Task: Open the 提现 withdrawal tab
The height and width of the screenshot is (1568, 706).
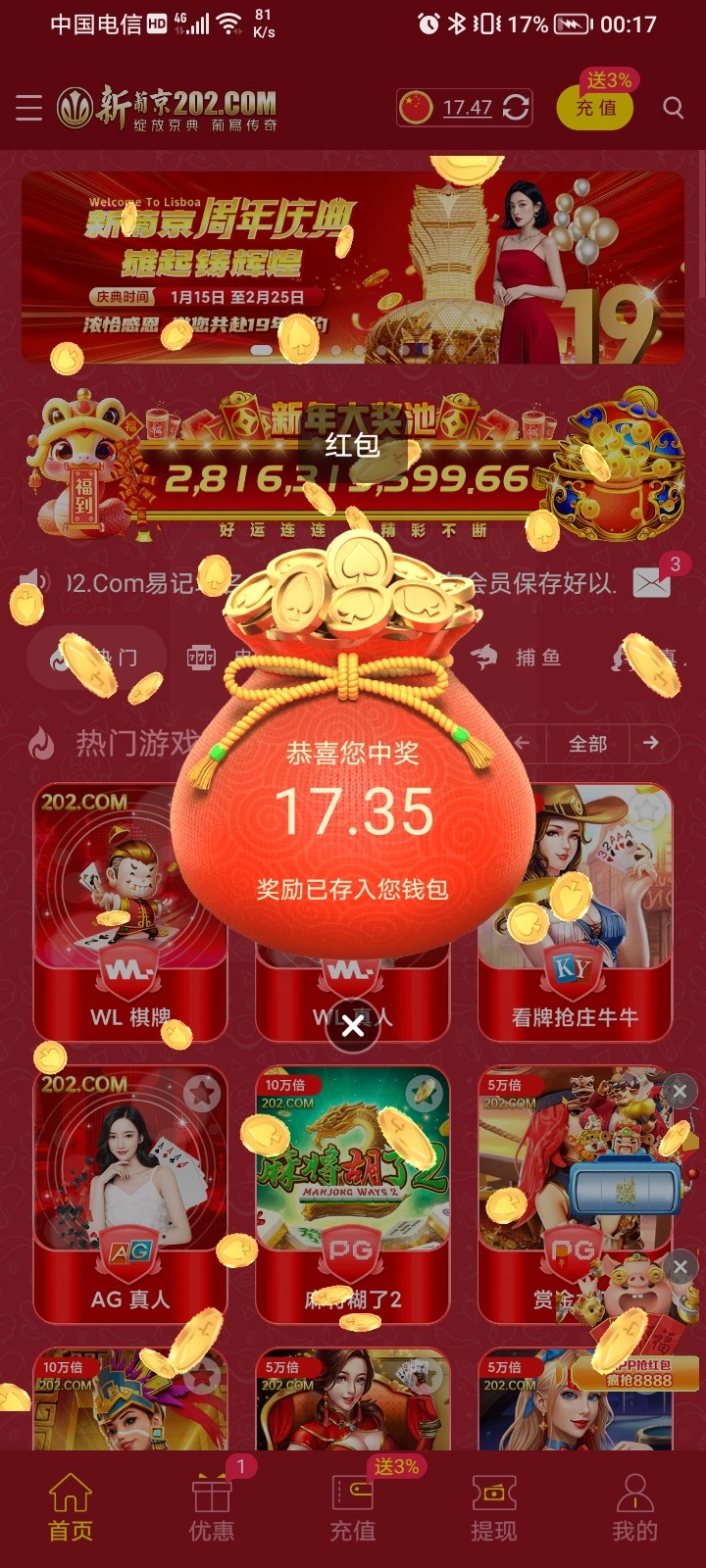Action: tap(493, 1507)
